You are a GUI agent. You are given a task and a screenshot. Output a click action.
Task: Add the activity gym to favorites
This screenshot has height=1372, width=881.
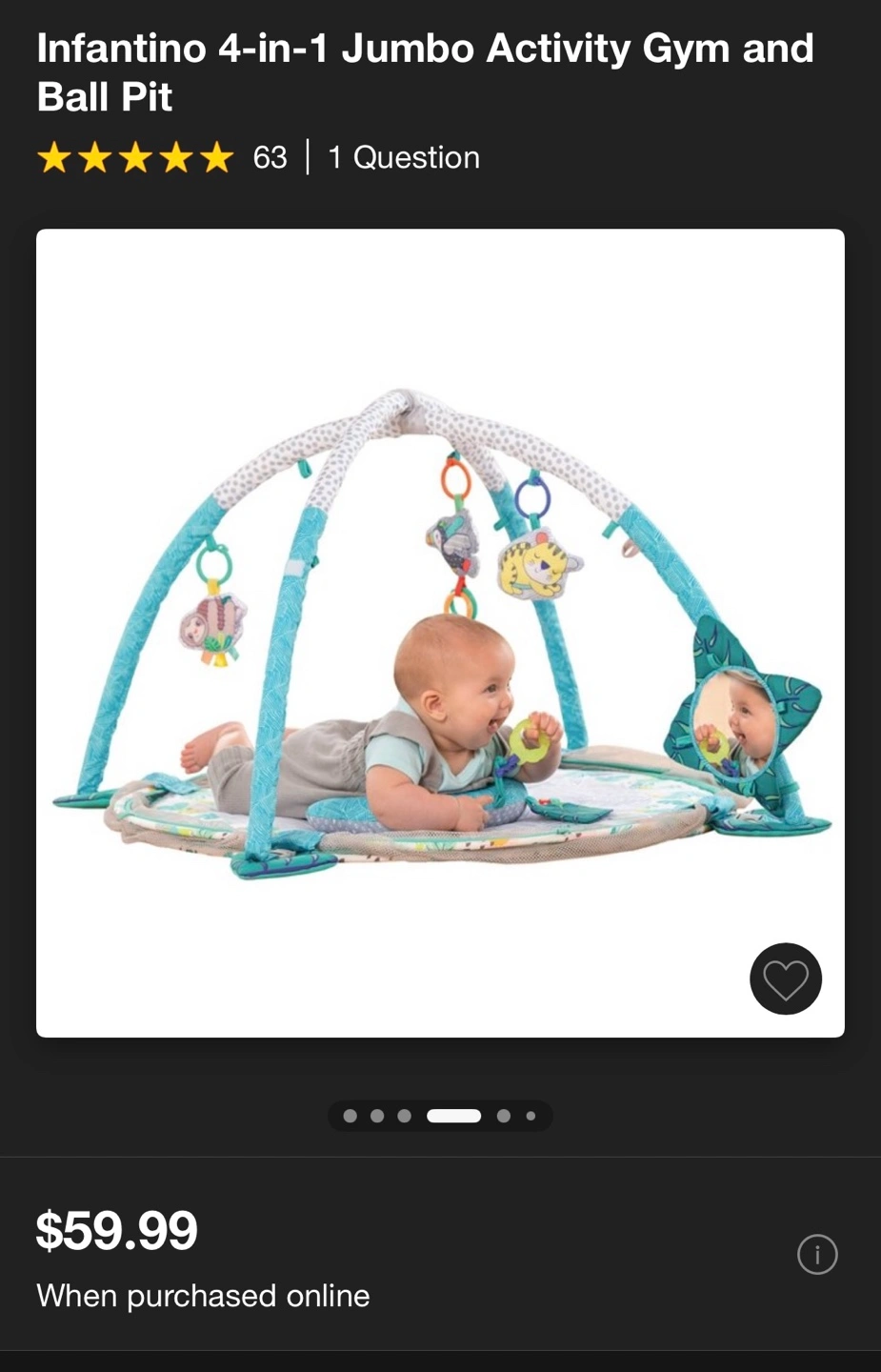pyautogui.click(x=785, y=979)
